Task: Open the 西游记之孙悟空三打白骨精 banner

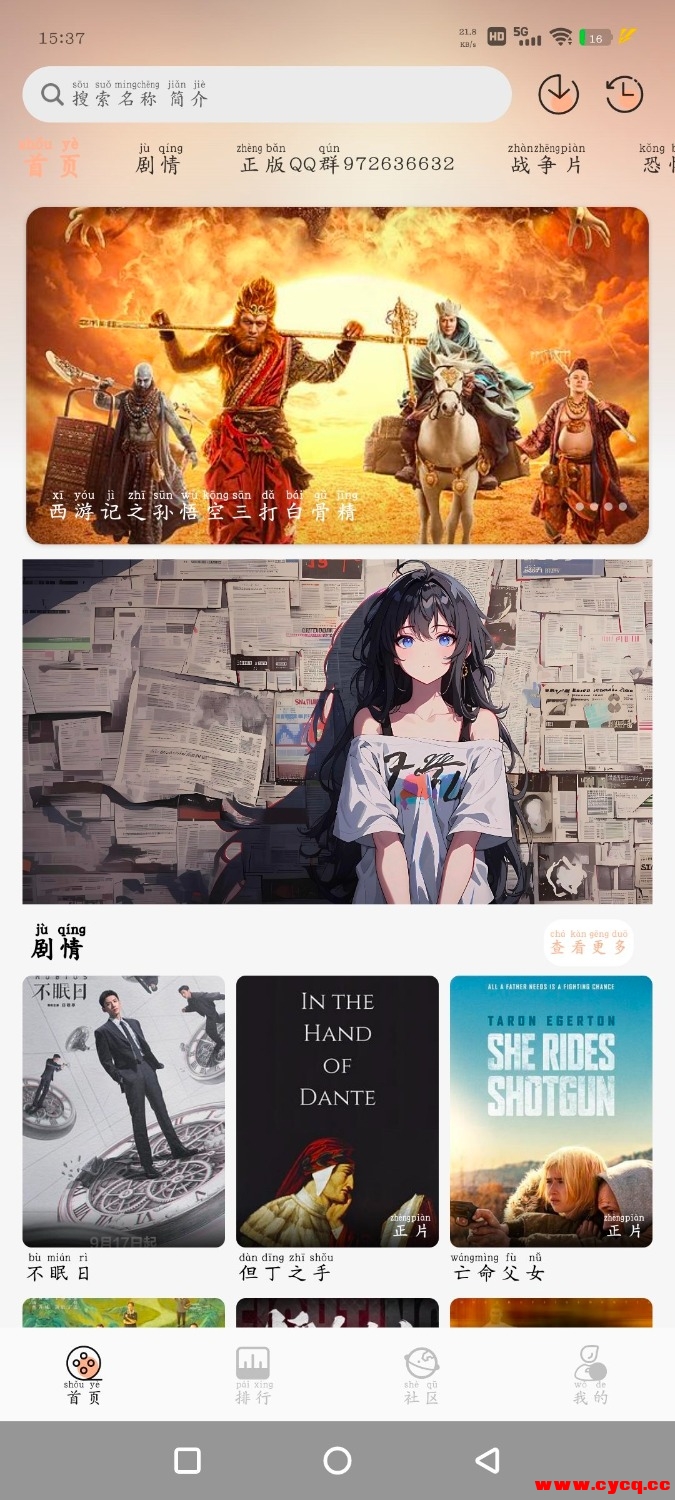Action: coord(337,375)
